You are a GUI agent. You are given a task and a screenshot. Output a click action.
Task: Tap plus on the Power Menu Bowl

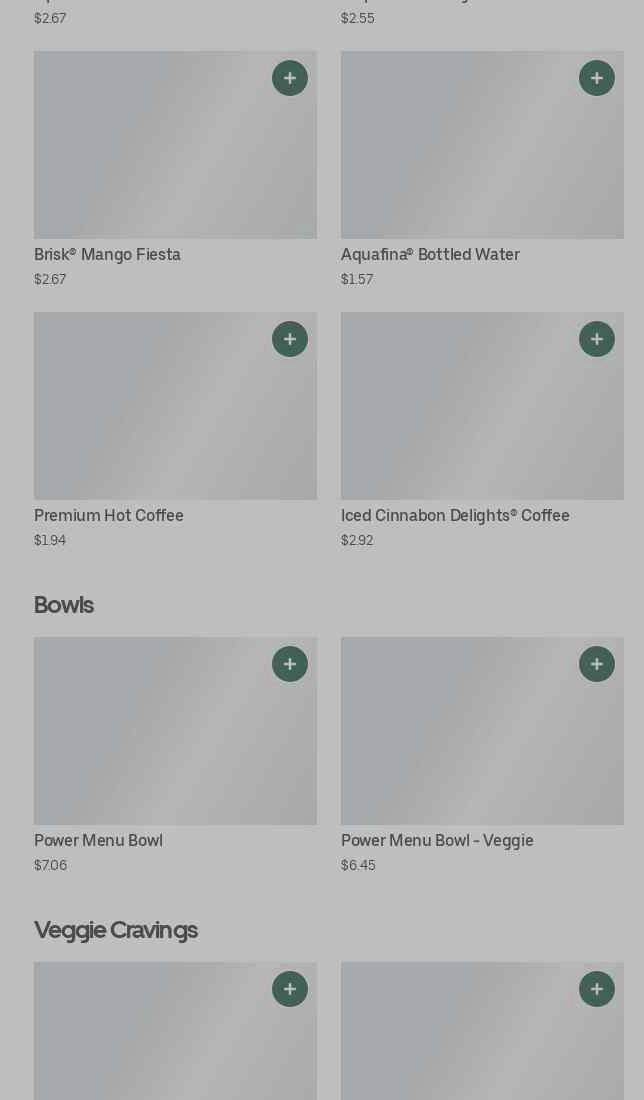tap(290, 664)
